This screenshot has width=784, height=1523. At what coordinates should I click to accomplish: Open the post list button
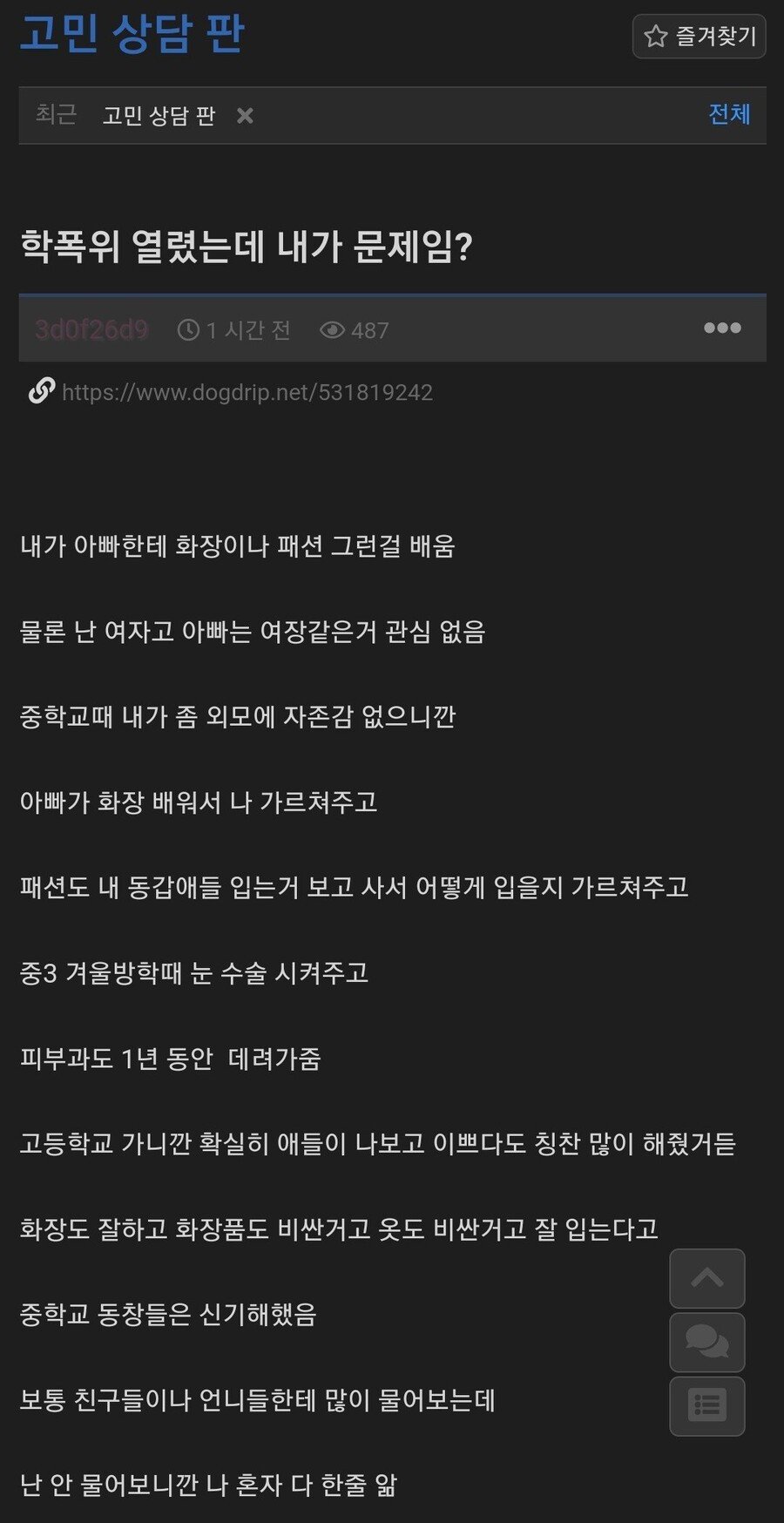(706, 1405)
